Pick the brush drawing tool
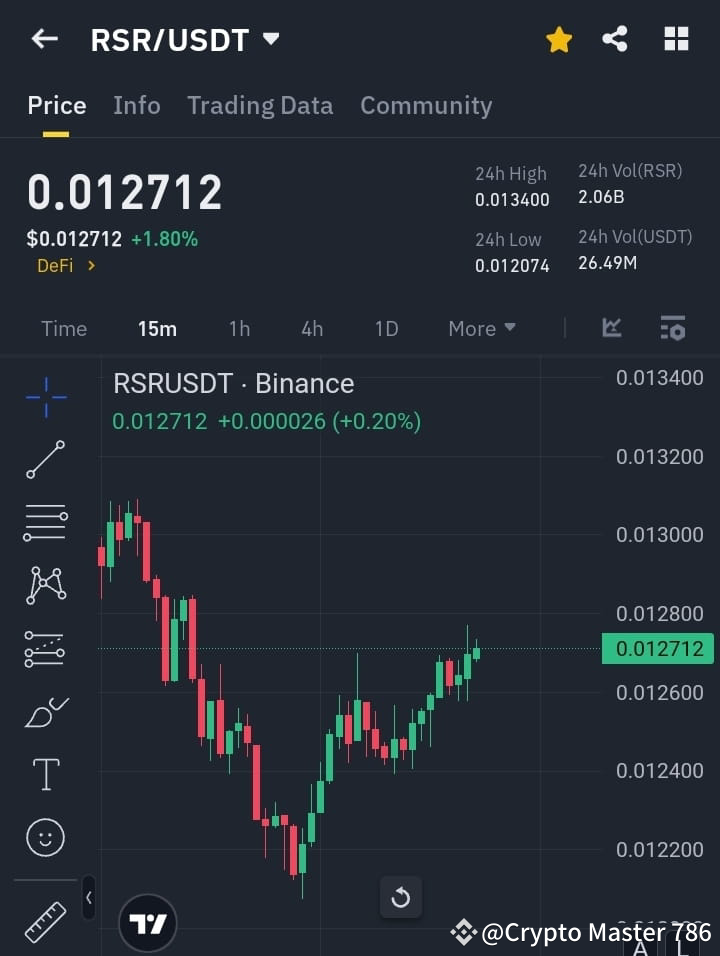This screenshot has height=956, width=720. pos(45,712)
